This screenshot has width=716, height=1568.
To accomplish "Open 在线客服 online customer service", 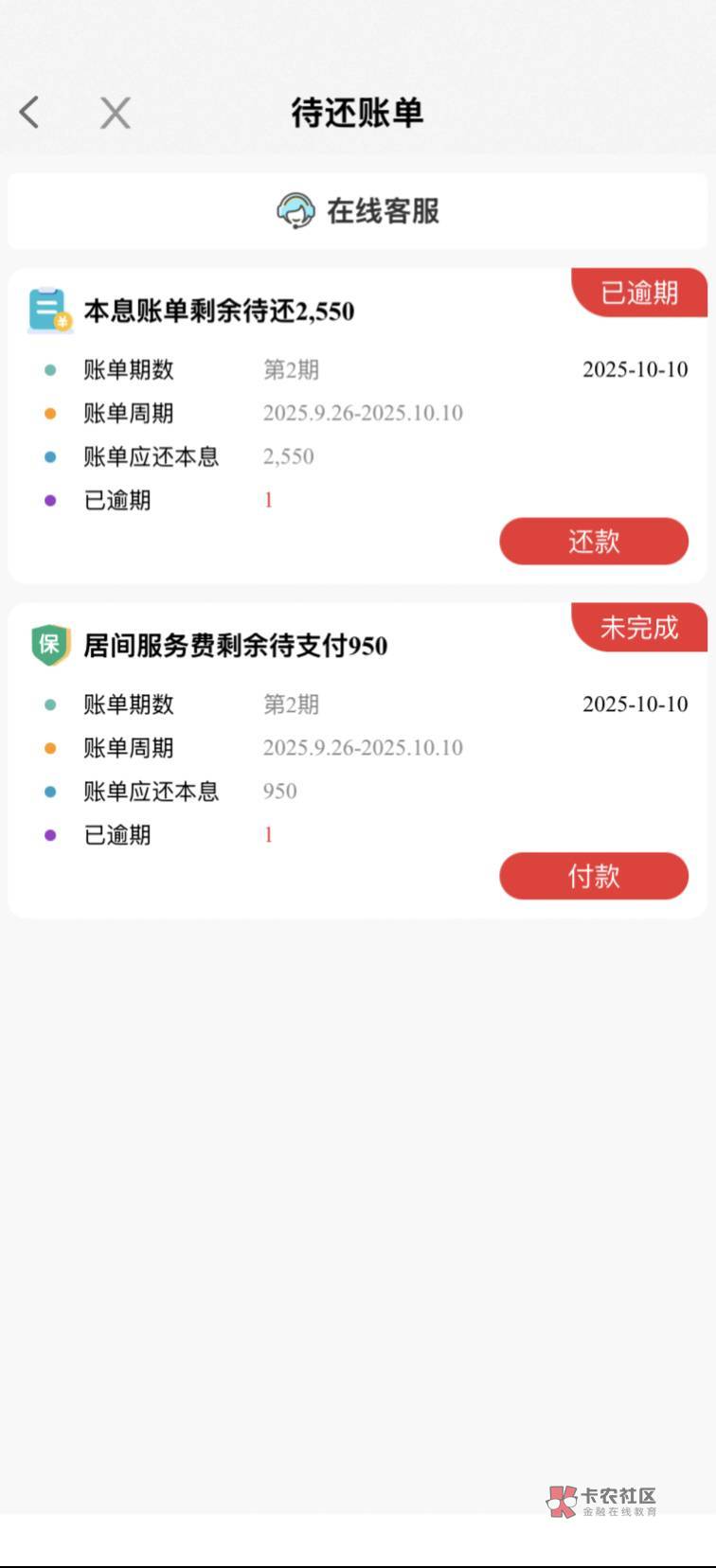I will tap(358, 210).
